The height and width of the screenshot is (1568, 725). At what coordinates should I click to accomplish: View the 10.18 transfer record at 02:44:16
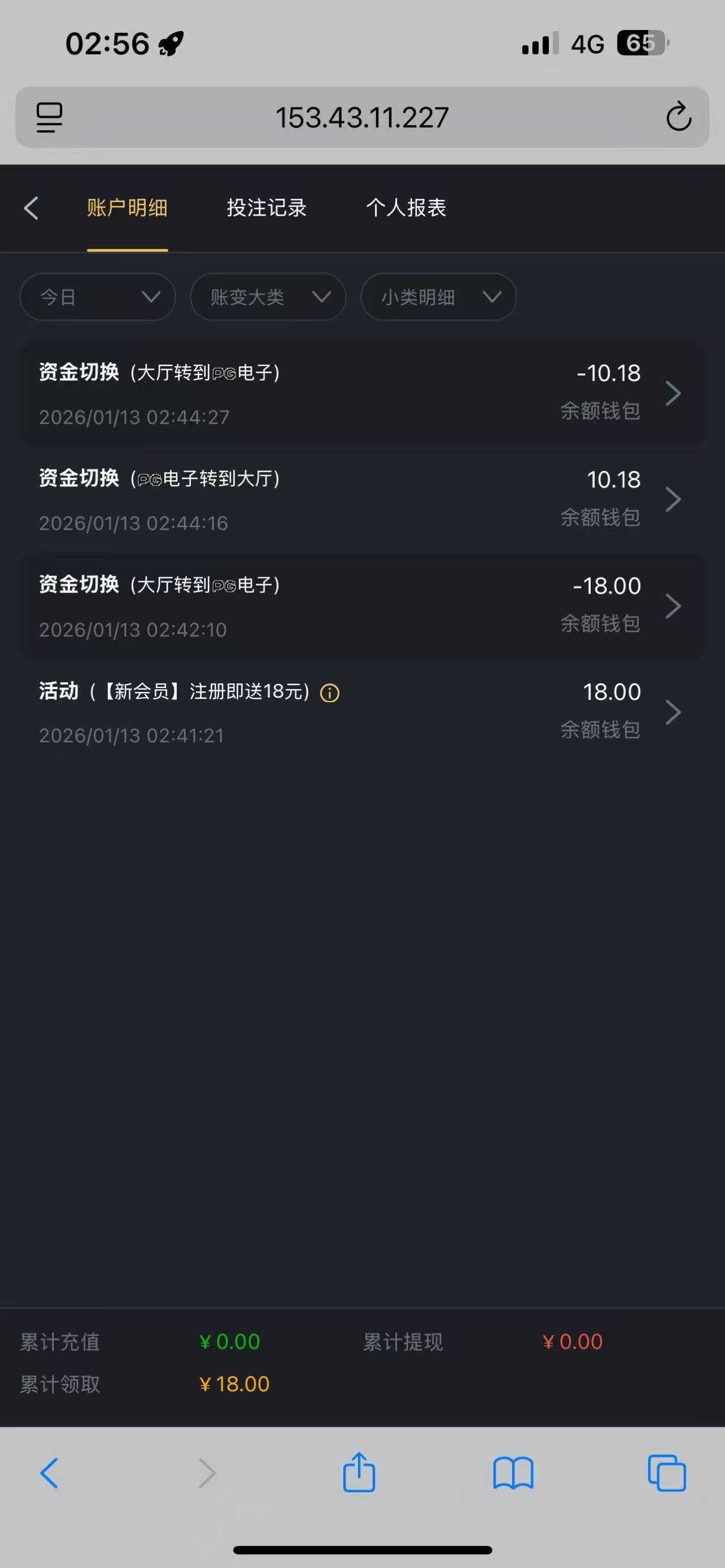click(x=362, y=501)
